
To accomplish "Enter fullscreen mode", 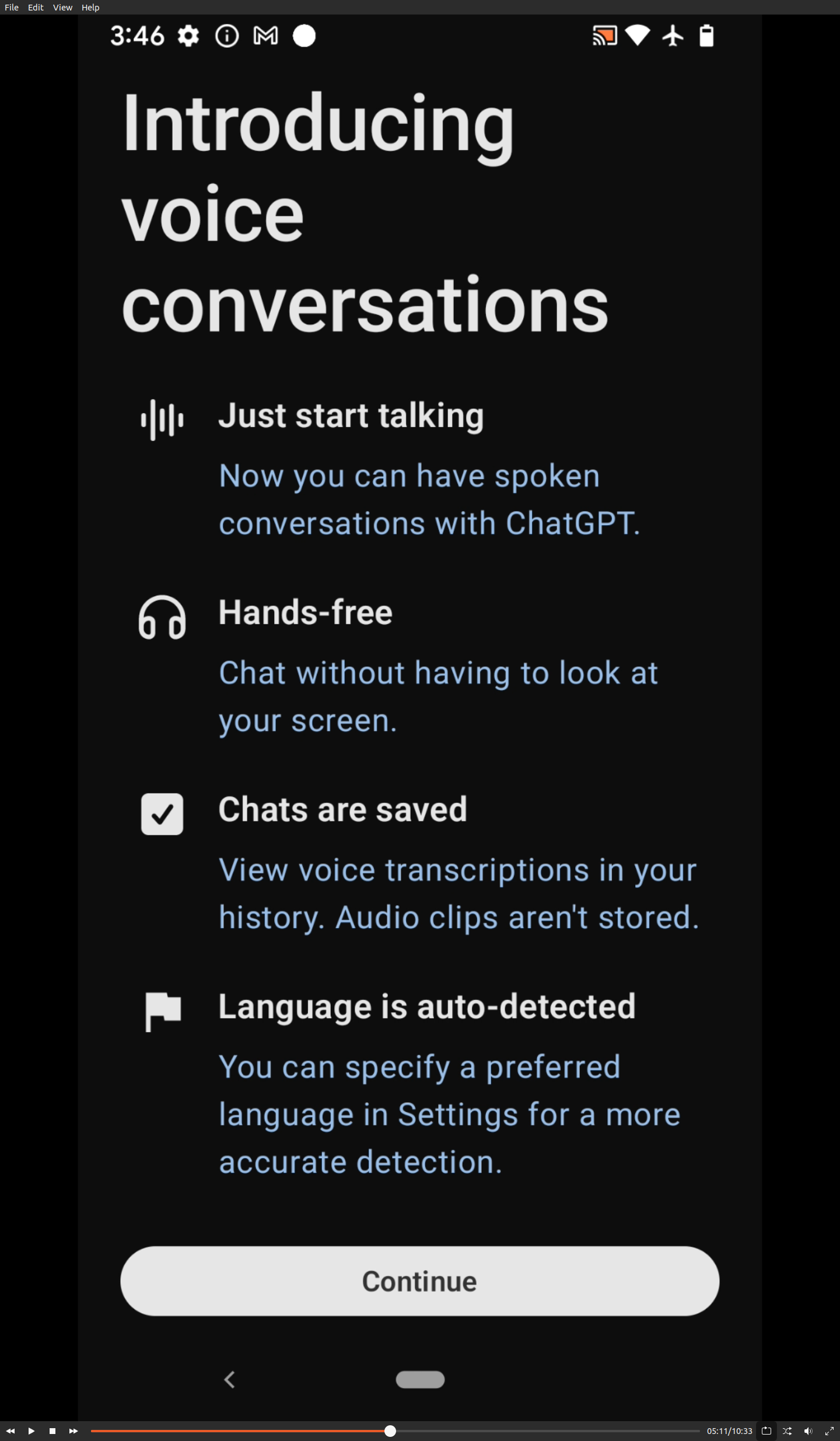I will click(x=829, y=1431).
